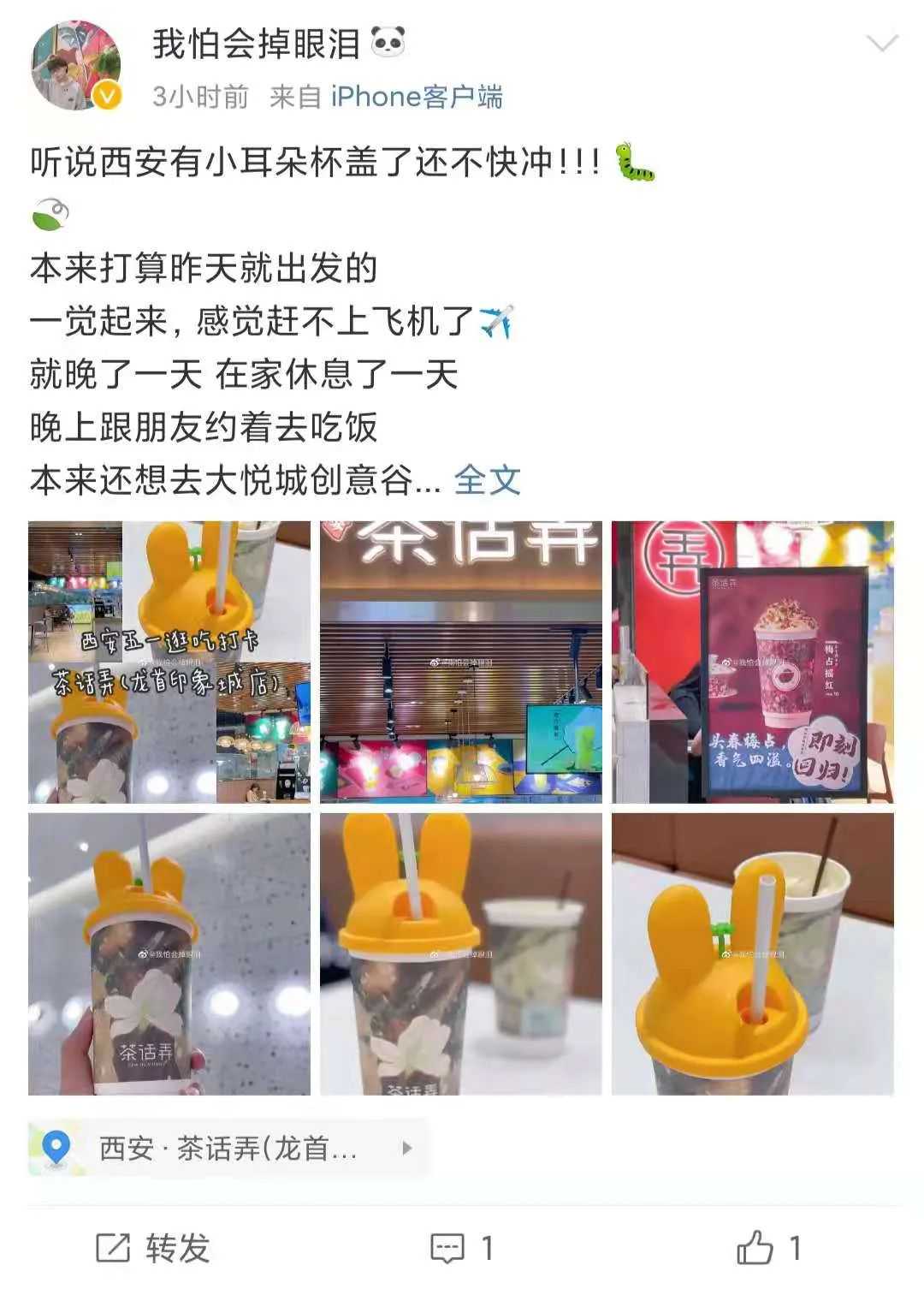View the rabbit-ear lid close-up with blurred cup
Viewport: 924px width, 1289px height.
(x=461, y=953)
